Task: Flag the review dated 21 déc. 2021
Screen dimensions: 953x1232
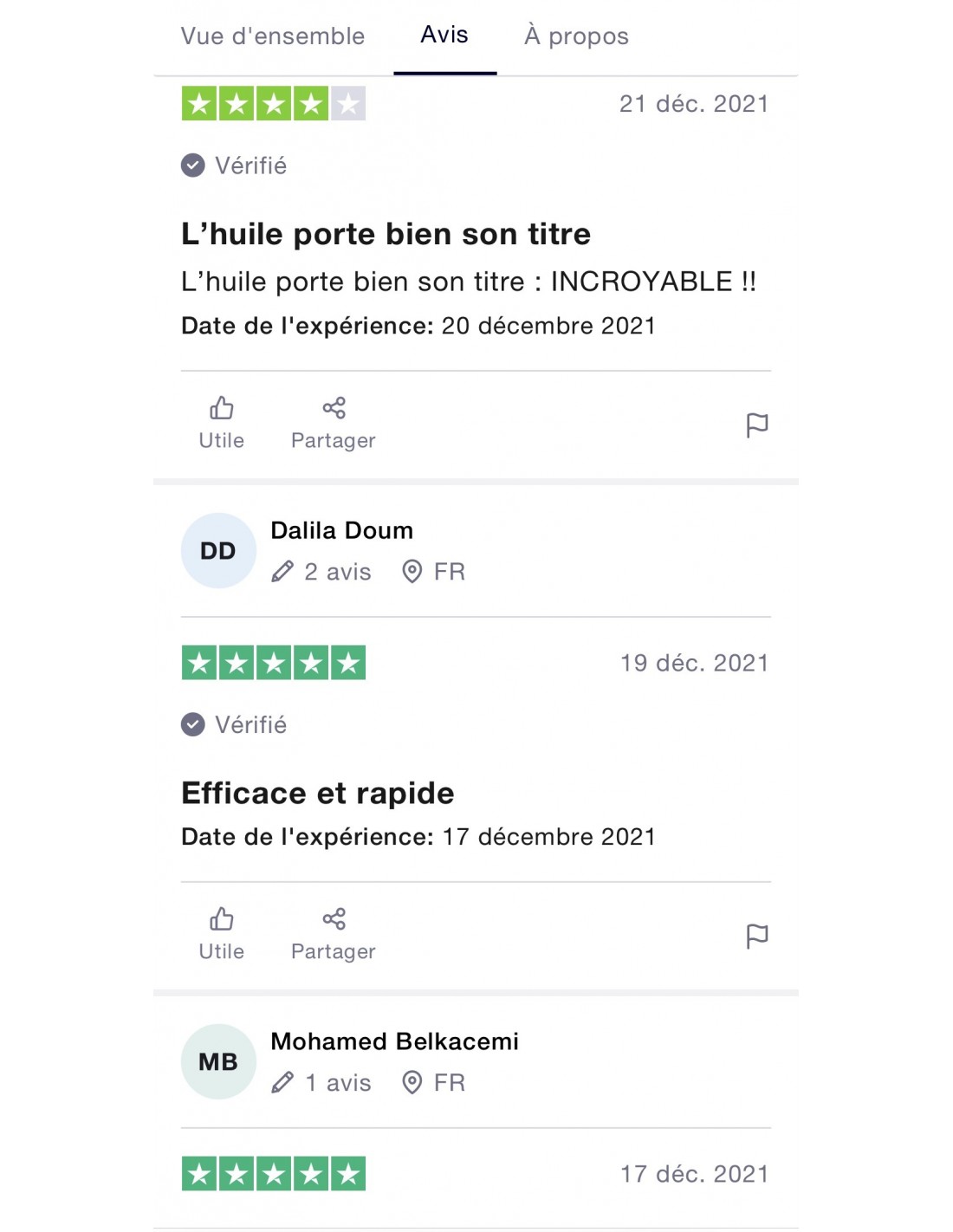Action: click(x=757, y=425)
